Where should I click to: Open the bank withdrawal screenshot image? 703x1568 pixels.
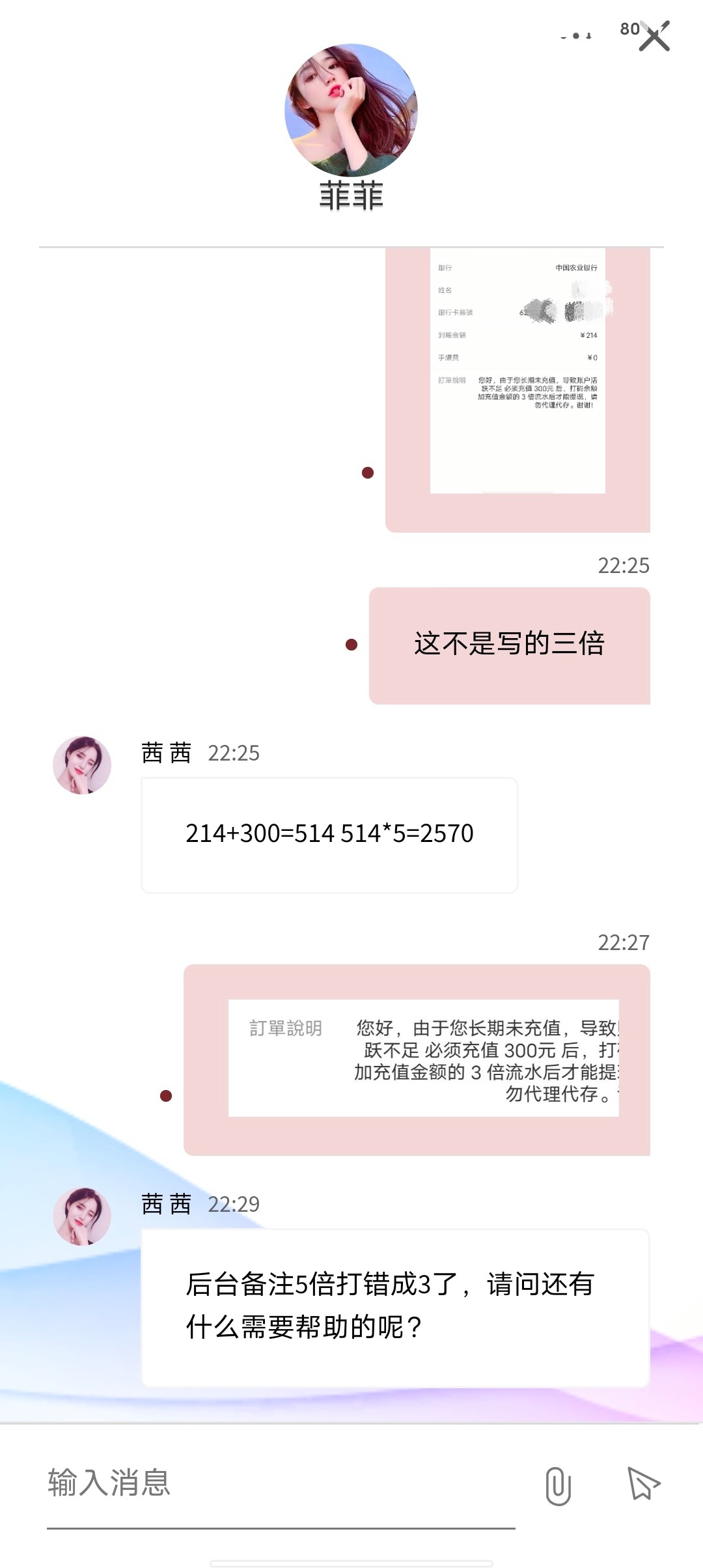pos(517,371)
